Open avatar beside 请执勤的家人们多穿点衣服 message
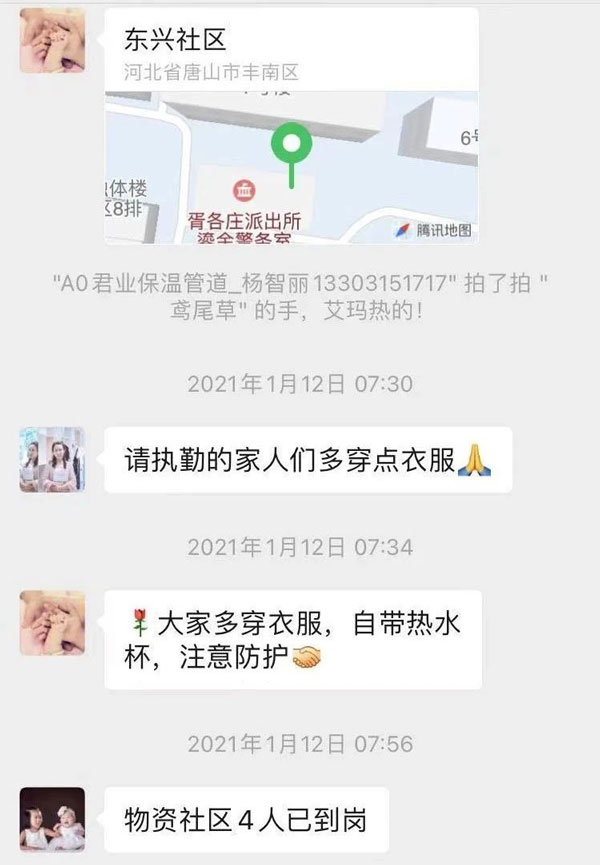The width and height of the screenshot is (600, 865). click(x=52, y=459)
